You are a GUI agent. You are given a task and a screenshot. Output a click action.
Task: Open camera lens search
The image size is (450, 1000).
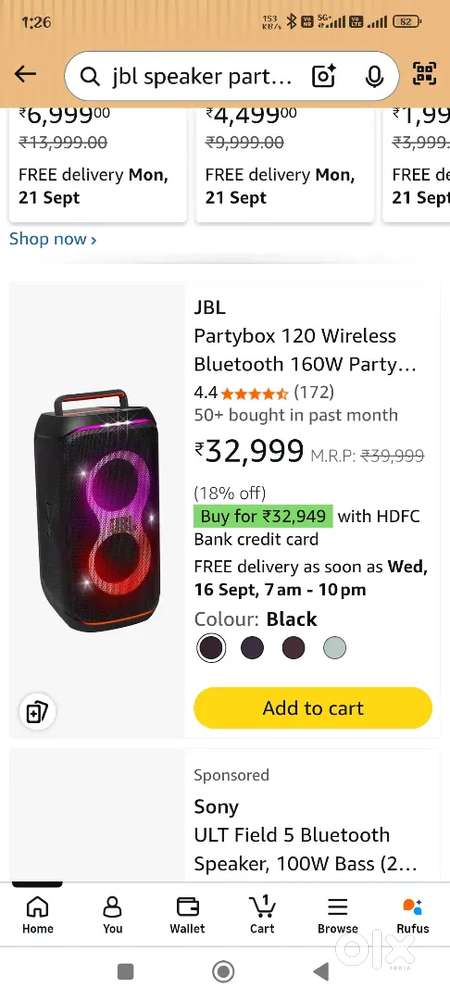pos(324,77)
